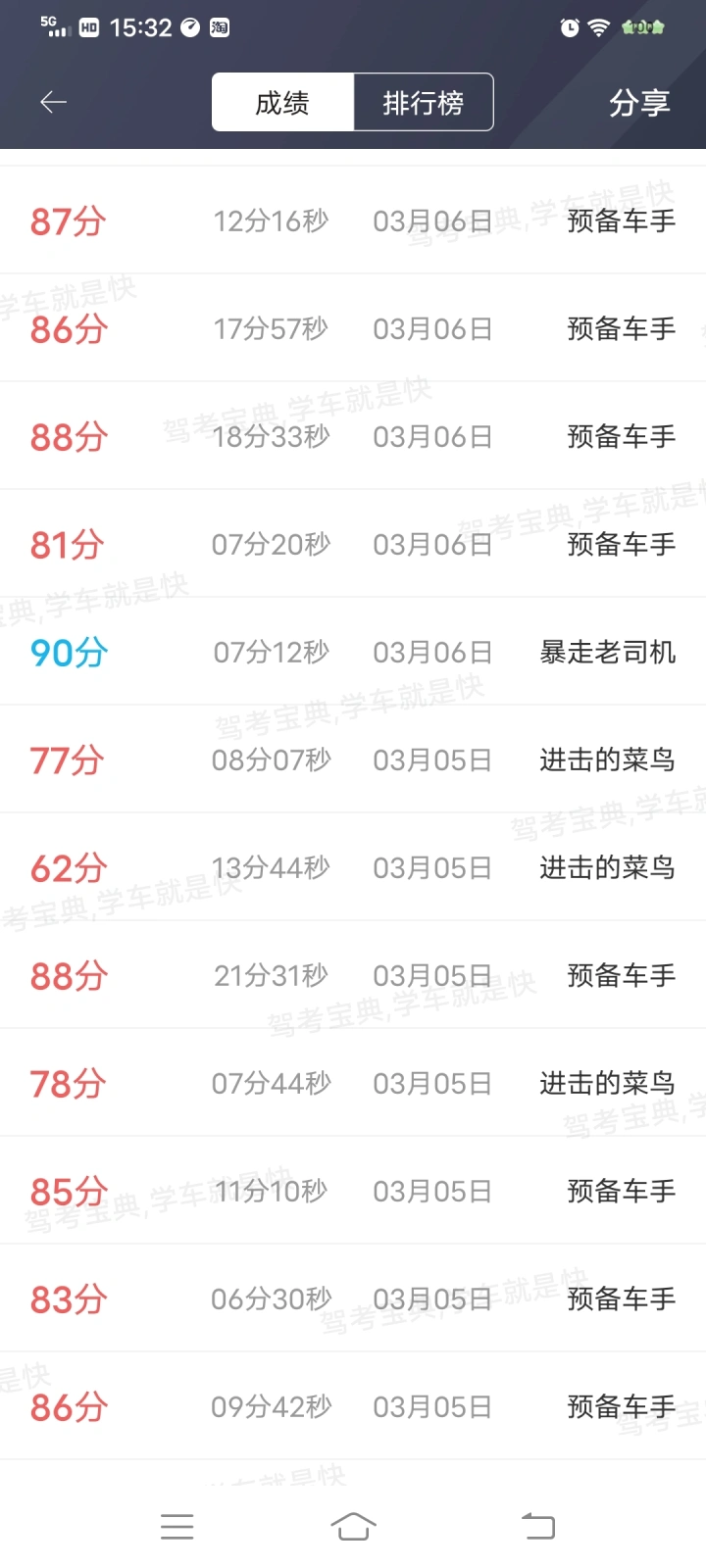View the 90分 暴走老司机 record
This screenshot has width=706, height=1568.
pos(353,652)
